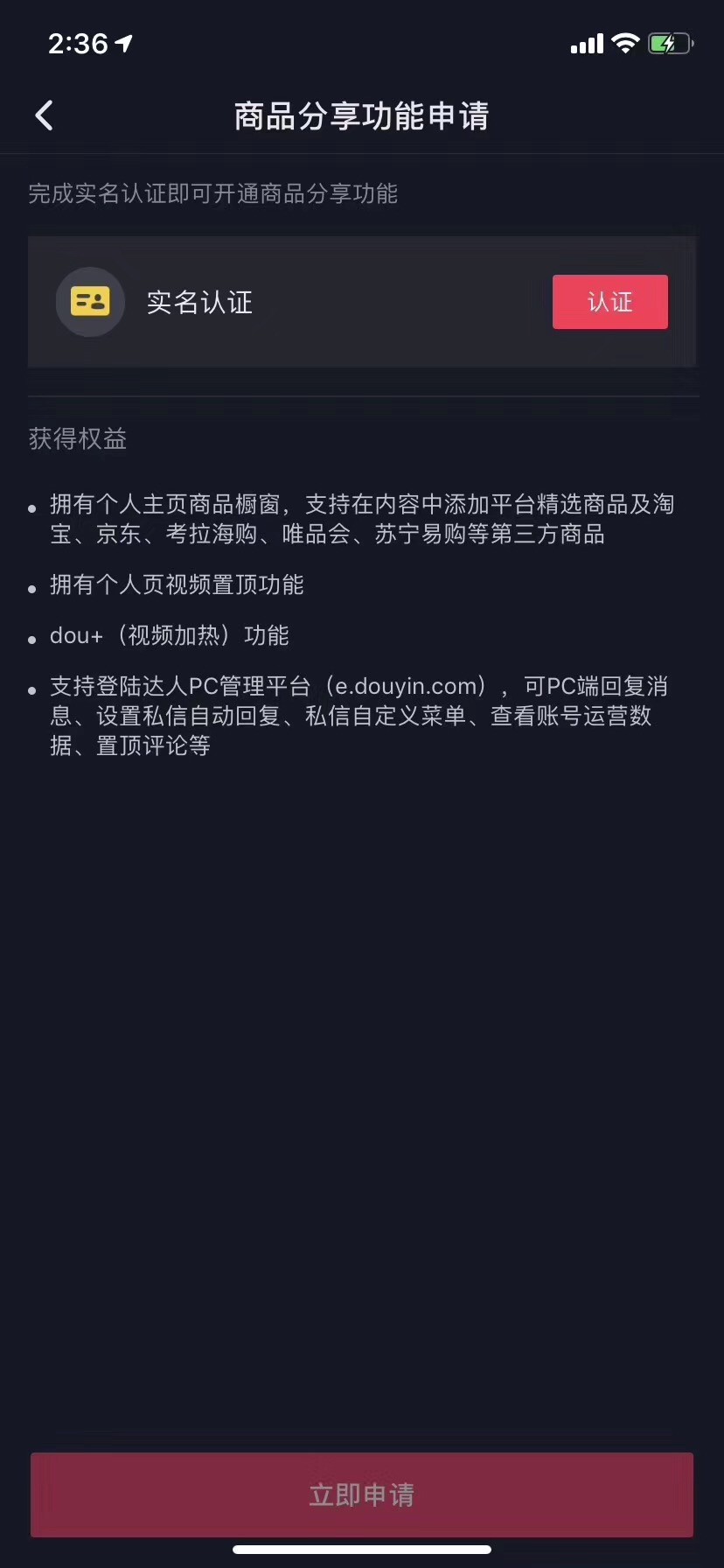Tap the red 认证 button
Viewport: 724px width, 1568px height.
point(609,302)
